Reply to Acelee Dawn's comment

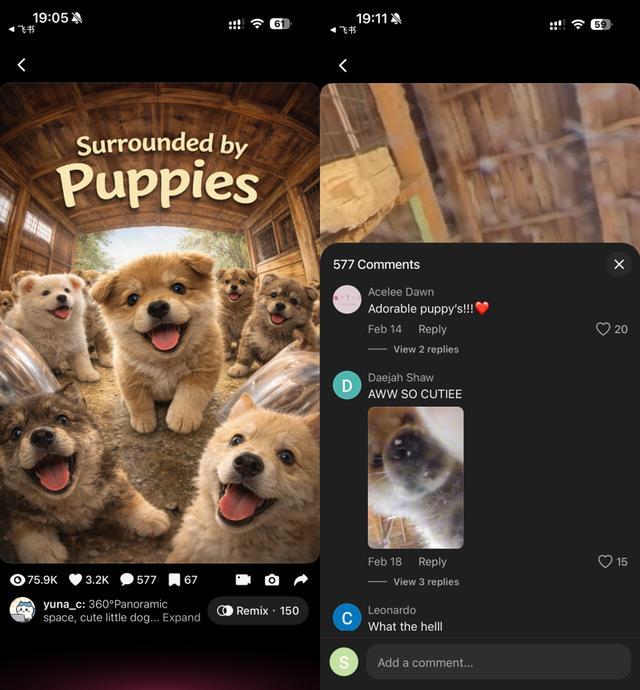[x=432, y=329]
